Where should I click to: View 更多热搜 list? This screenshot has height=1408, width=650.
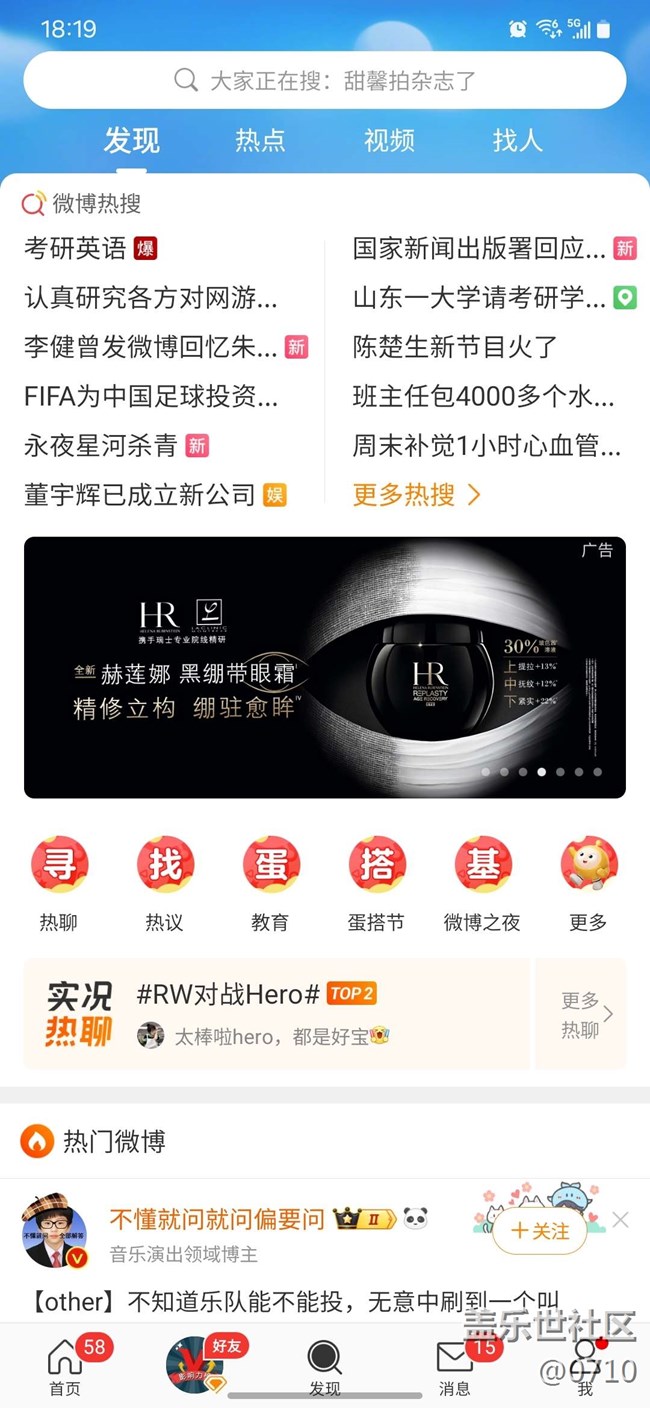(416, 494)
